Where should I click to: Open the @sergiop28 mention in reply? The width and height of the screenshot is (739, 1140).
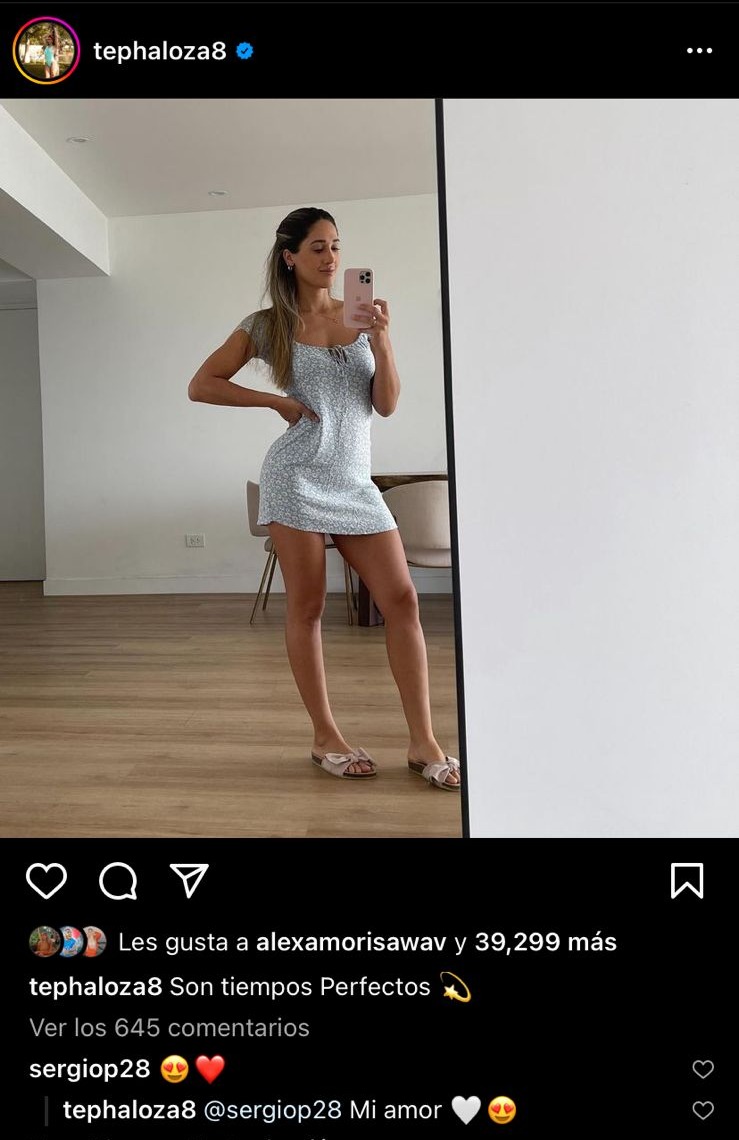click(273, 1110)
